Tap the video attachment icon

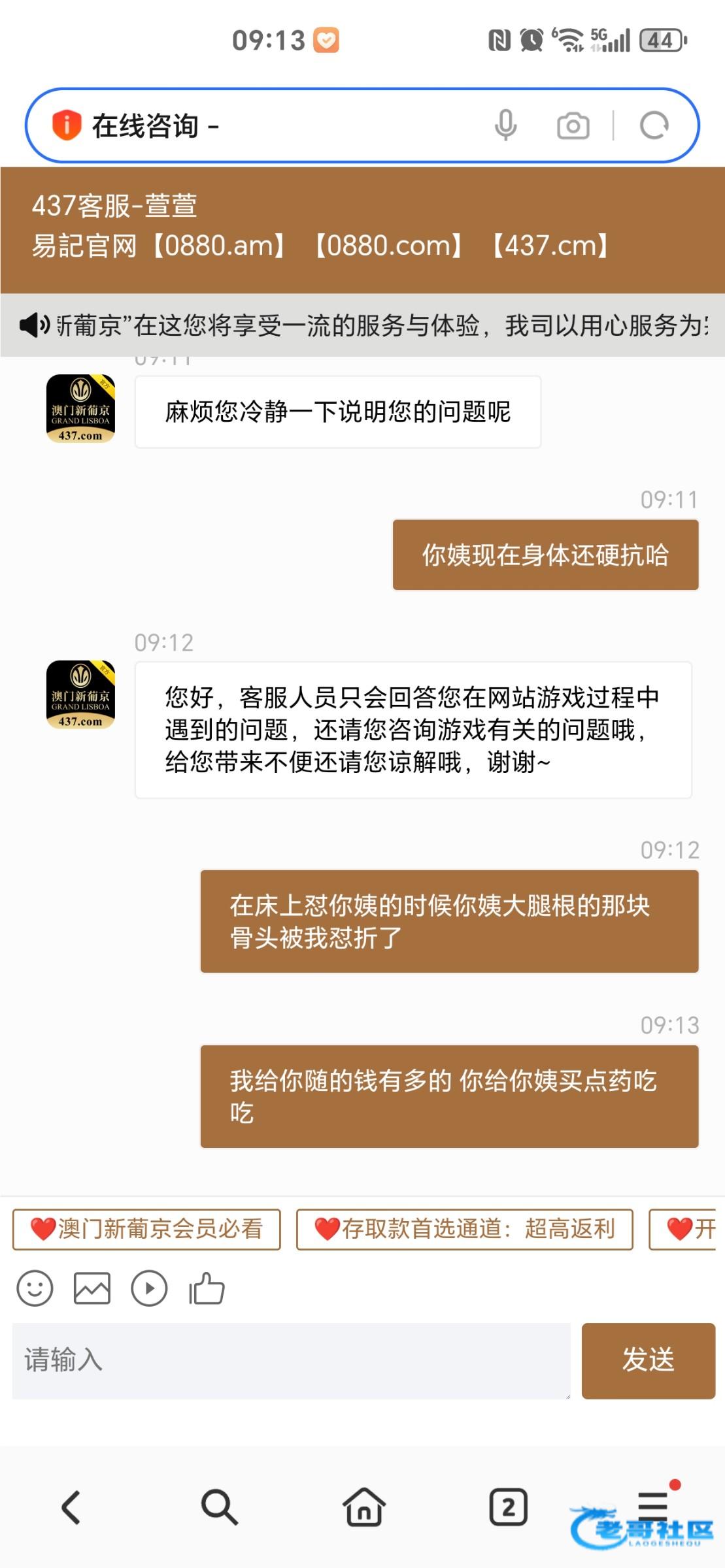149,1288
